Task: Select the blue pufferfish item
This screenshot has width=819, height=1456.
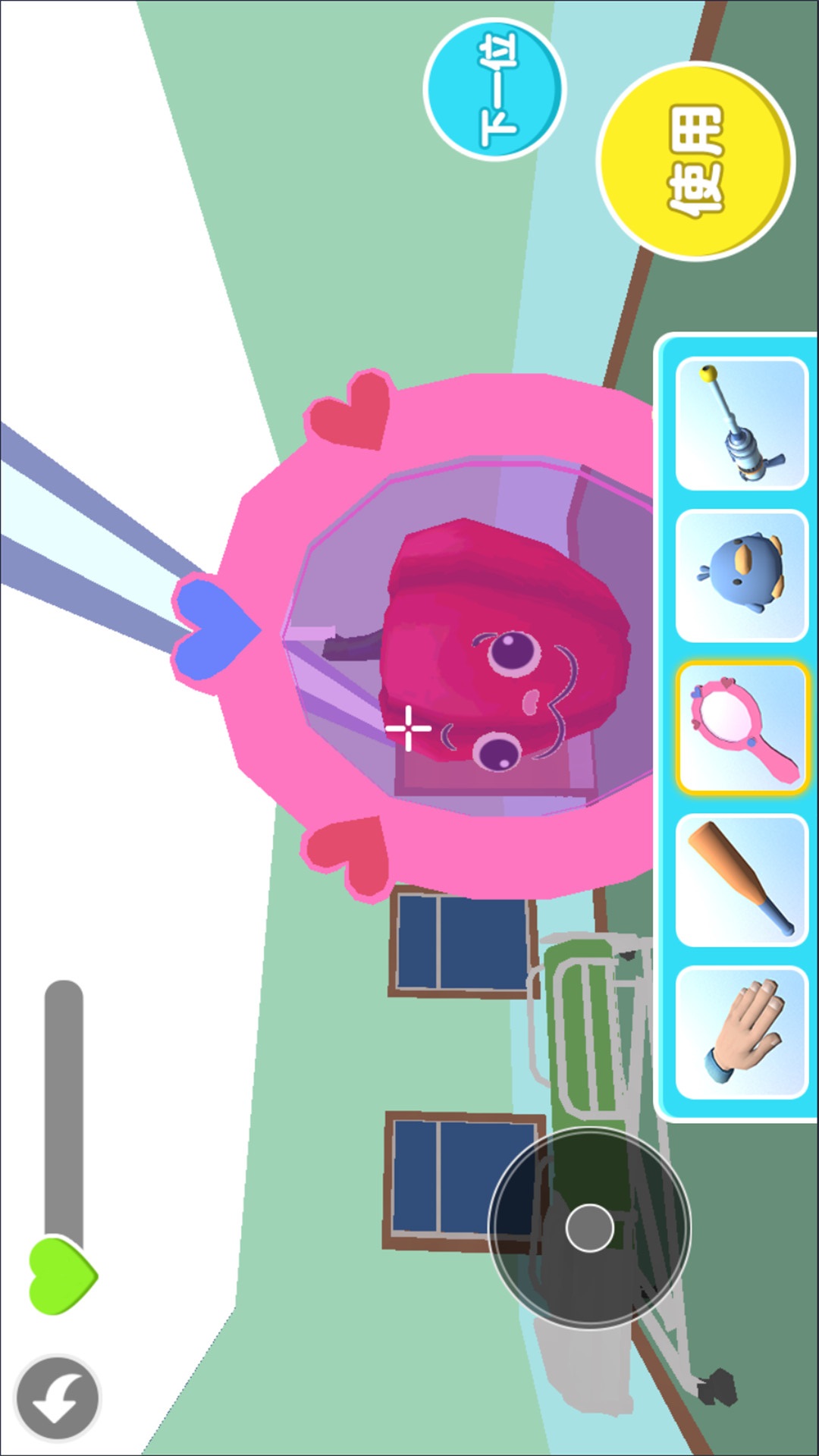Action: (x=742, y=576)
